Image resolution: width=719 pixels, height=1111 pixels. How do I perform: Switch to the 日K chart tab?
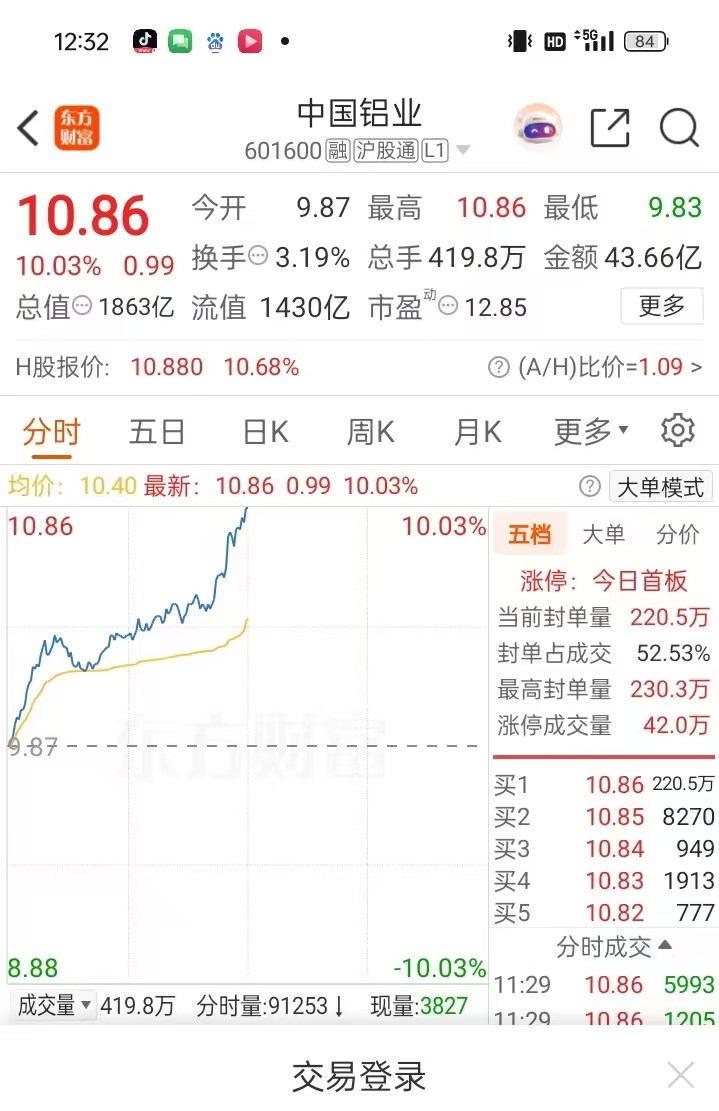pyautogui.click(x=266, y=432)
